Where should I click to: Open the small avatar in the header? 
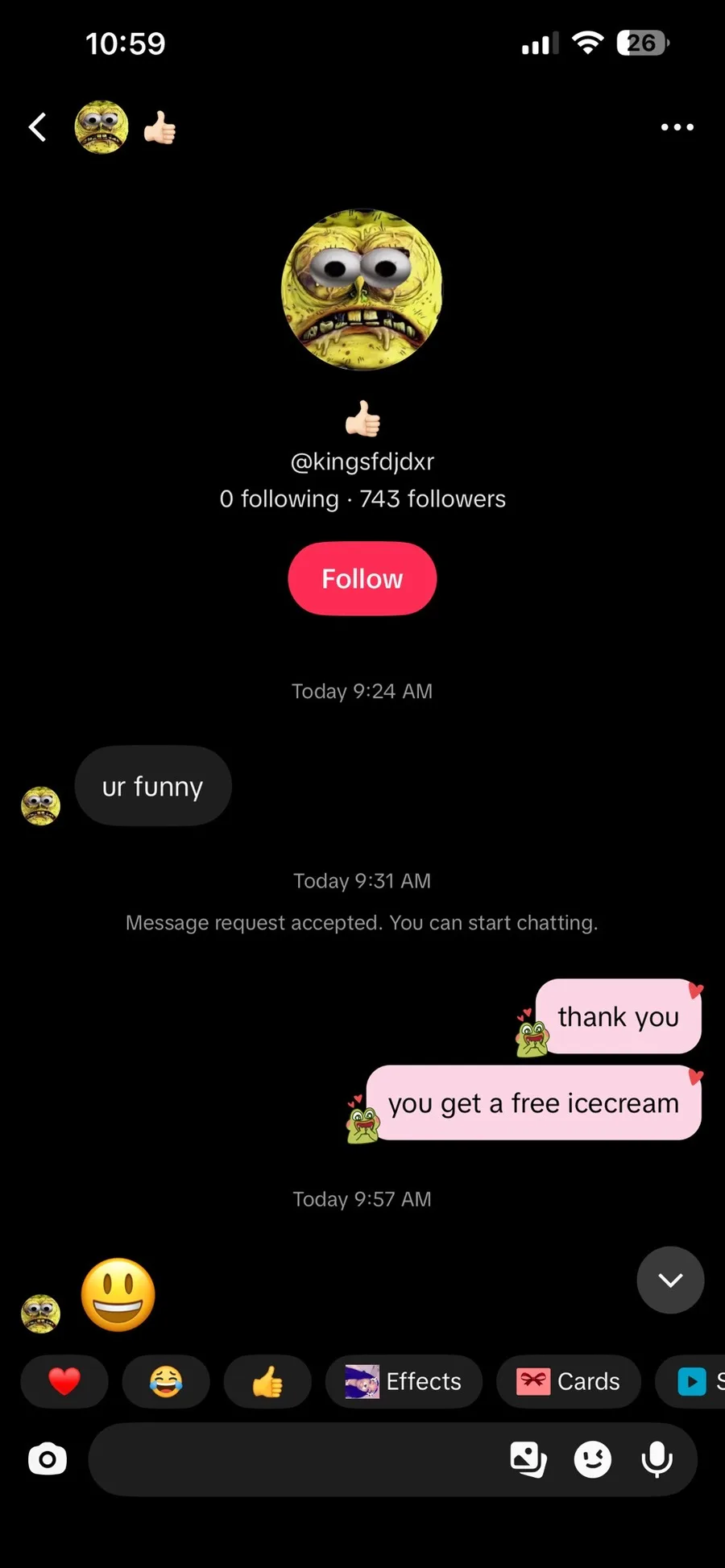(x=101, y=127)
